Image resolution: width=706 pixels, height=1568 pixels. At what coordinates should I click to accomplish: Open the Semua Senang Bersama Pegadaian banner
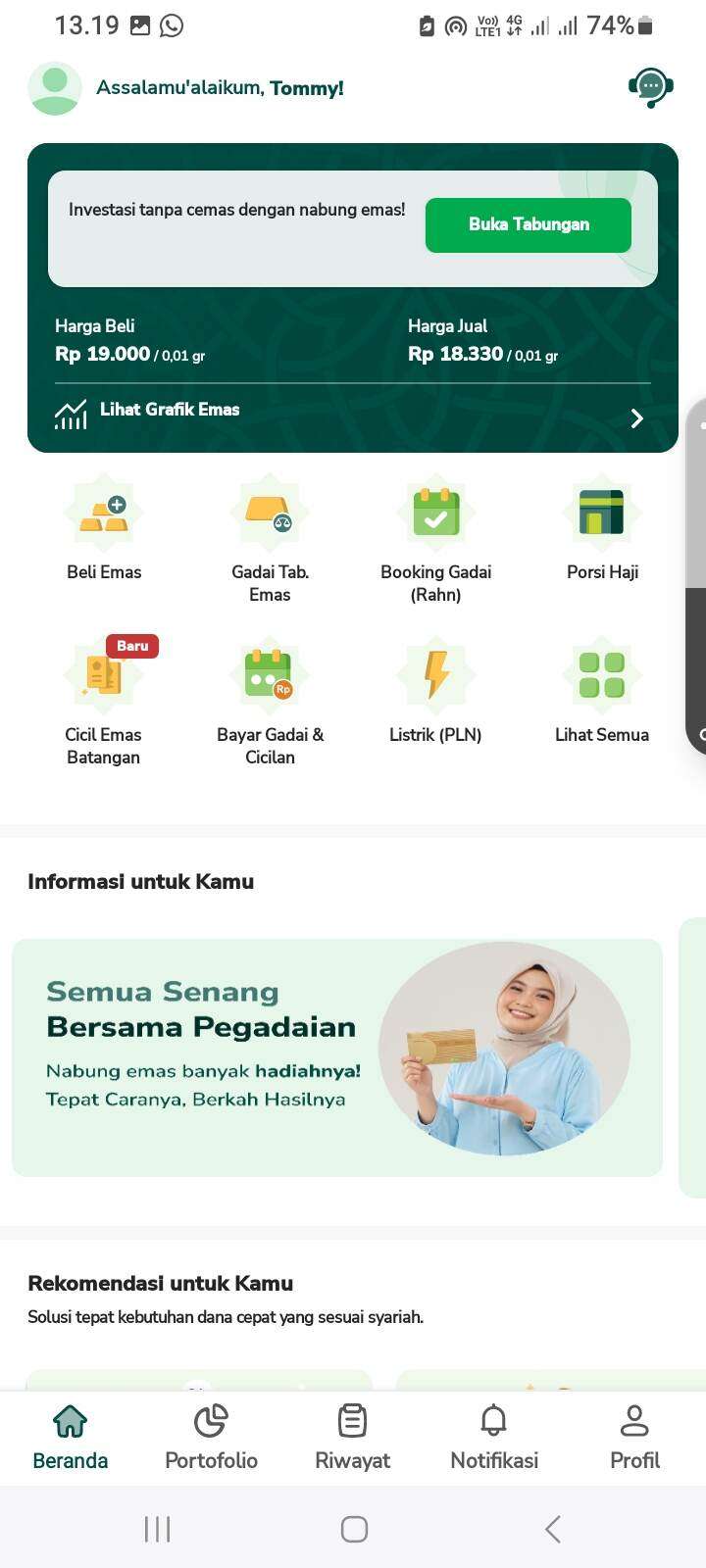(x=337, y=1057)
